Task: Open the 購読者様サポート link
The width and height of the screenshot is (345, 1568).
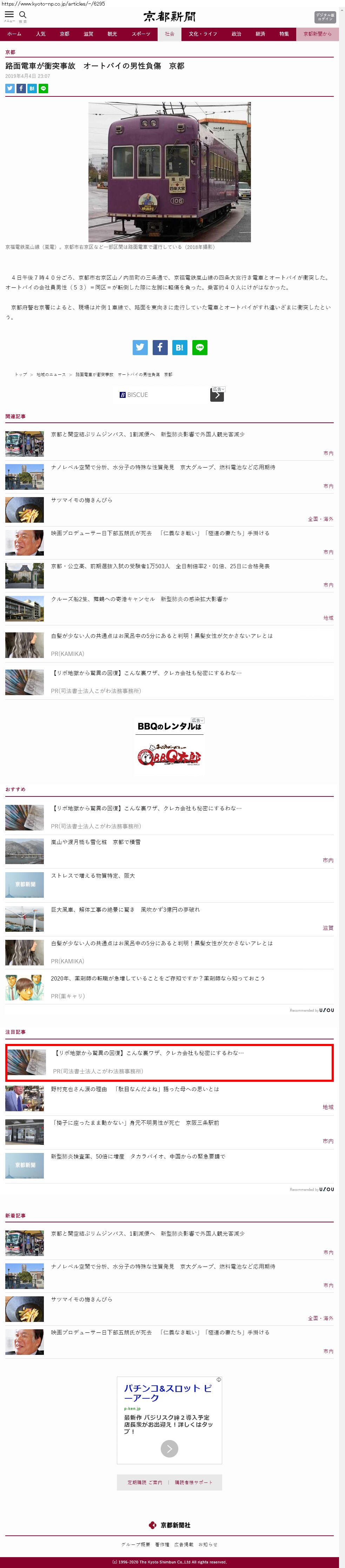Action: pyautogui.click(x=194, y=1482)
